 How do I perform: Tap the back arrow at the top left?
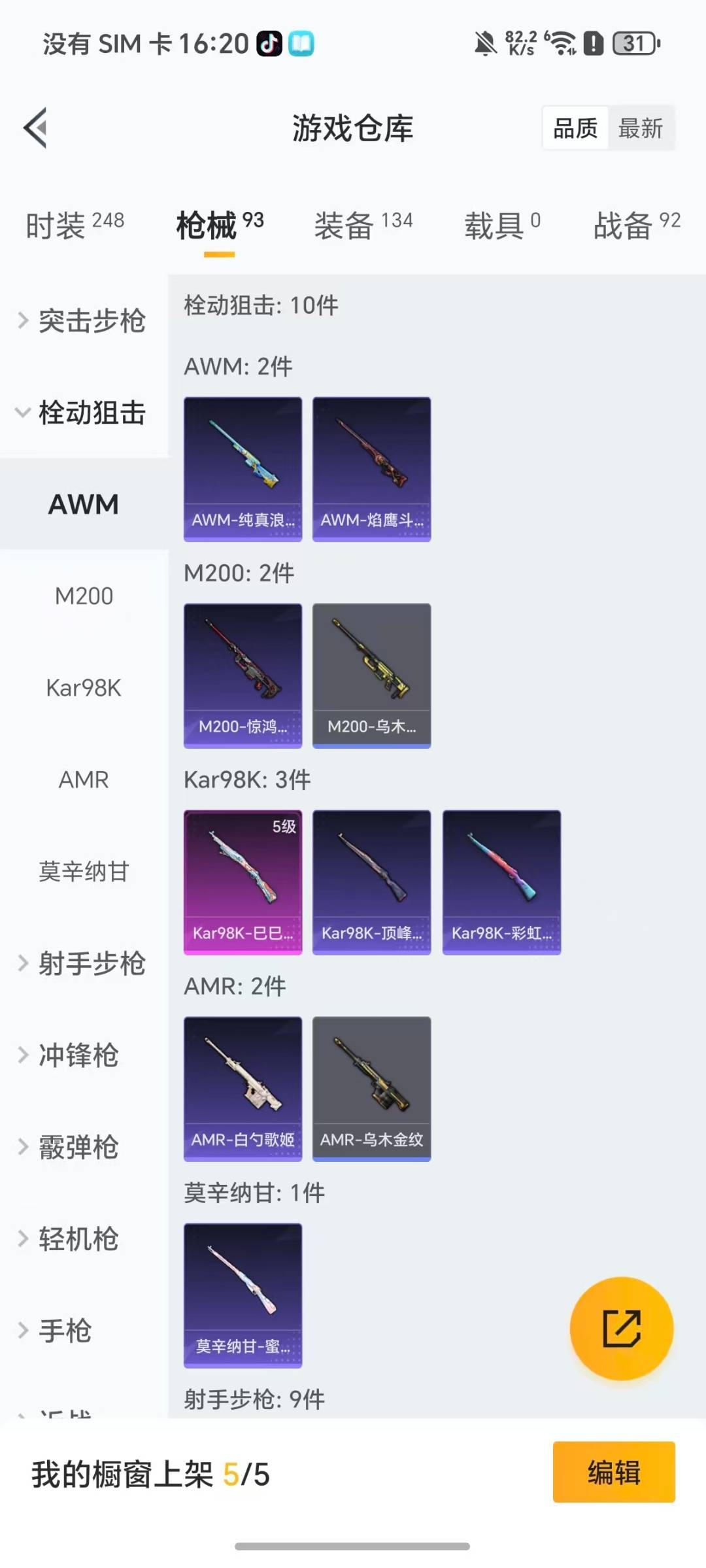click(x=34, y=128)
